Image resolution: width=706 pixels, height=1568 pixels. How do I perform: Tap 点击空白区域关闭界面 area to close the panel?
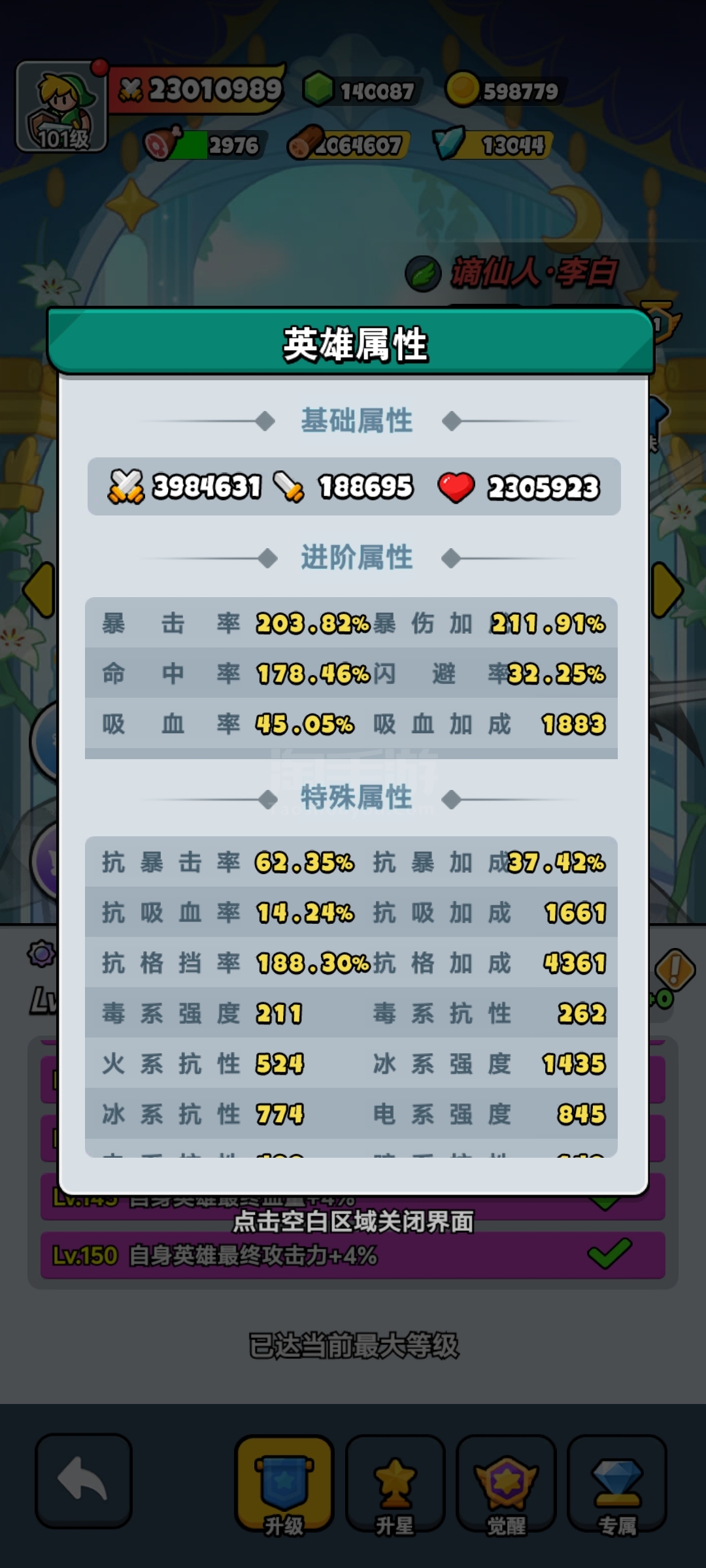pos(353,1221)
